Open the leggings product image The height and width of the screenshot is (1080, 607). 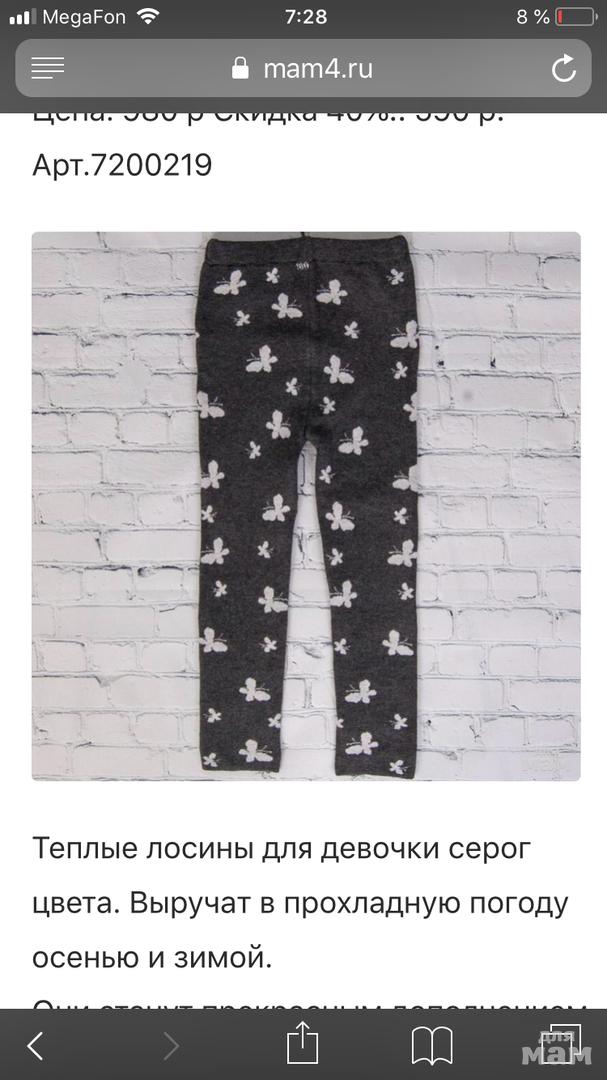click(305, 506)
